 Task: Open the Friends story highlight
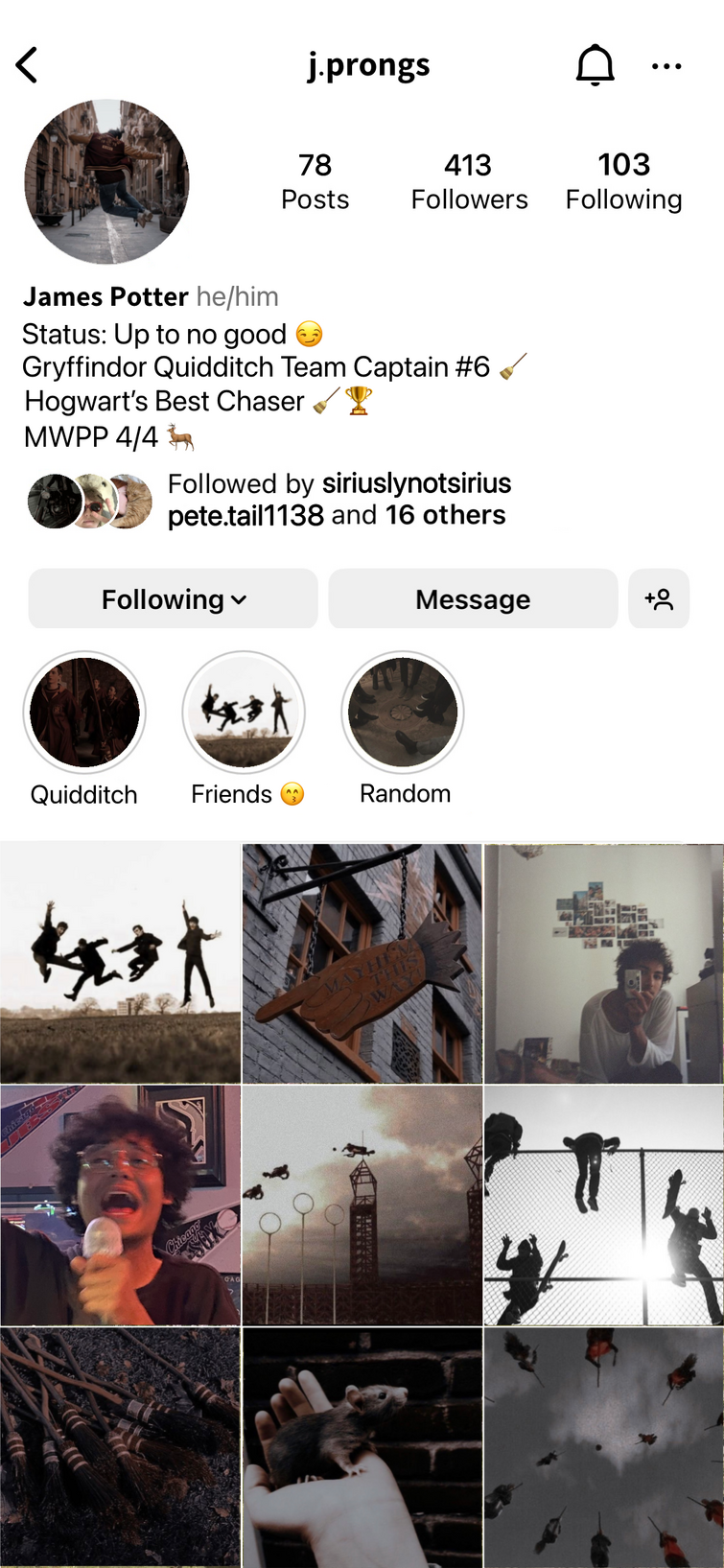[244, 713]
